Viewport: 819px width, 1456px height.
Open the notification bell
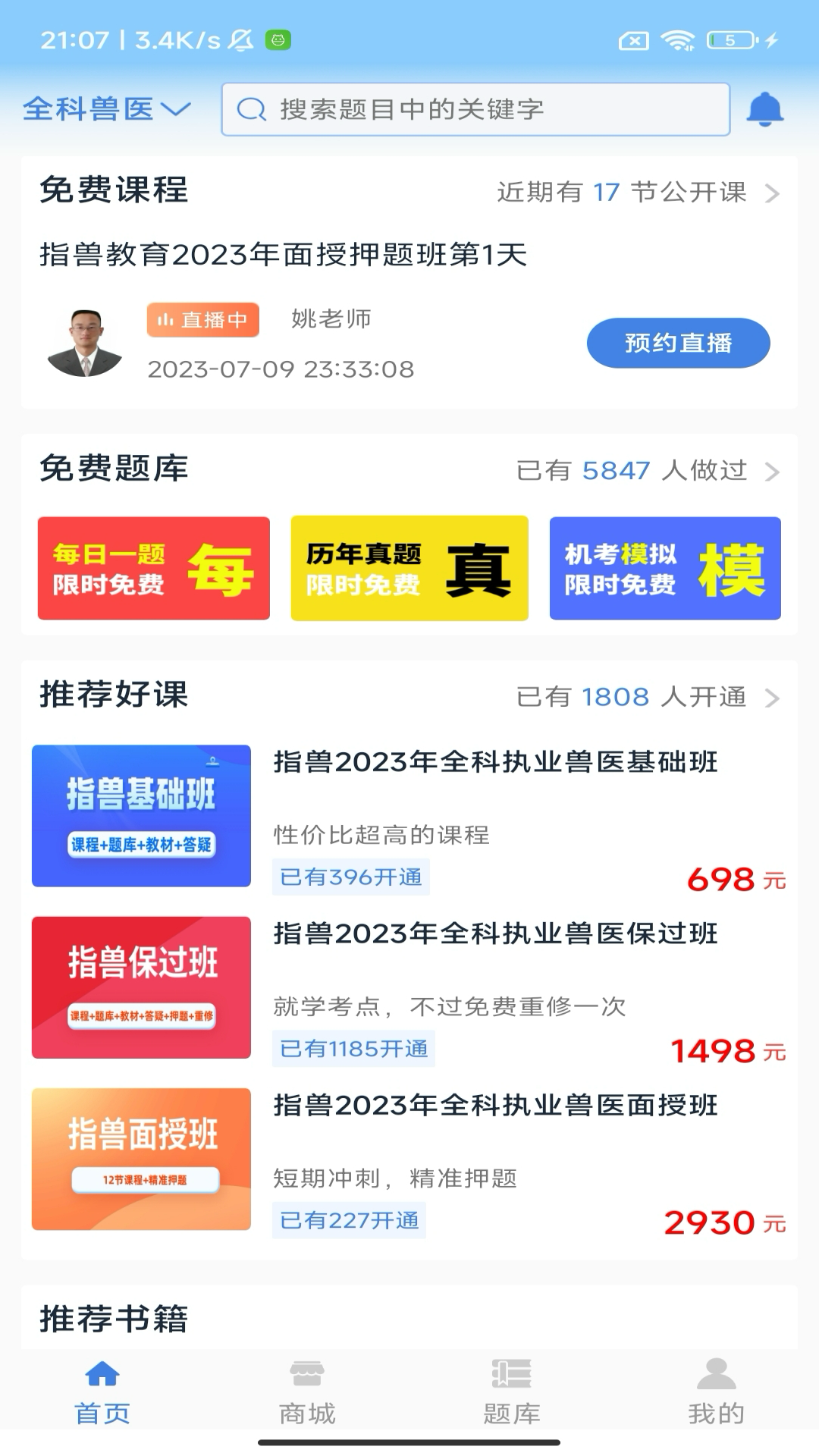tap(764, 108)
